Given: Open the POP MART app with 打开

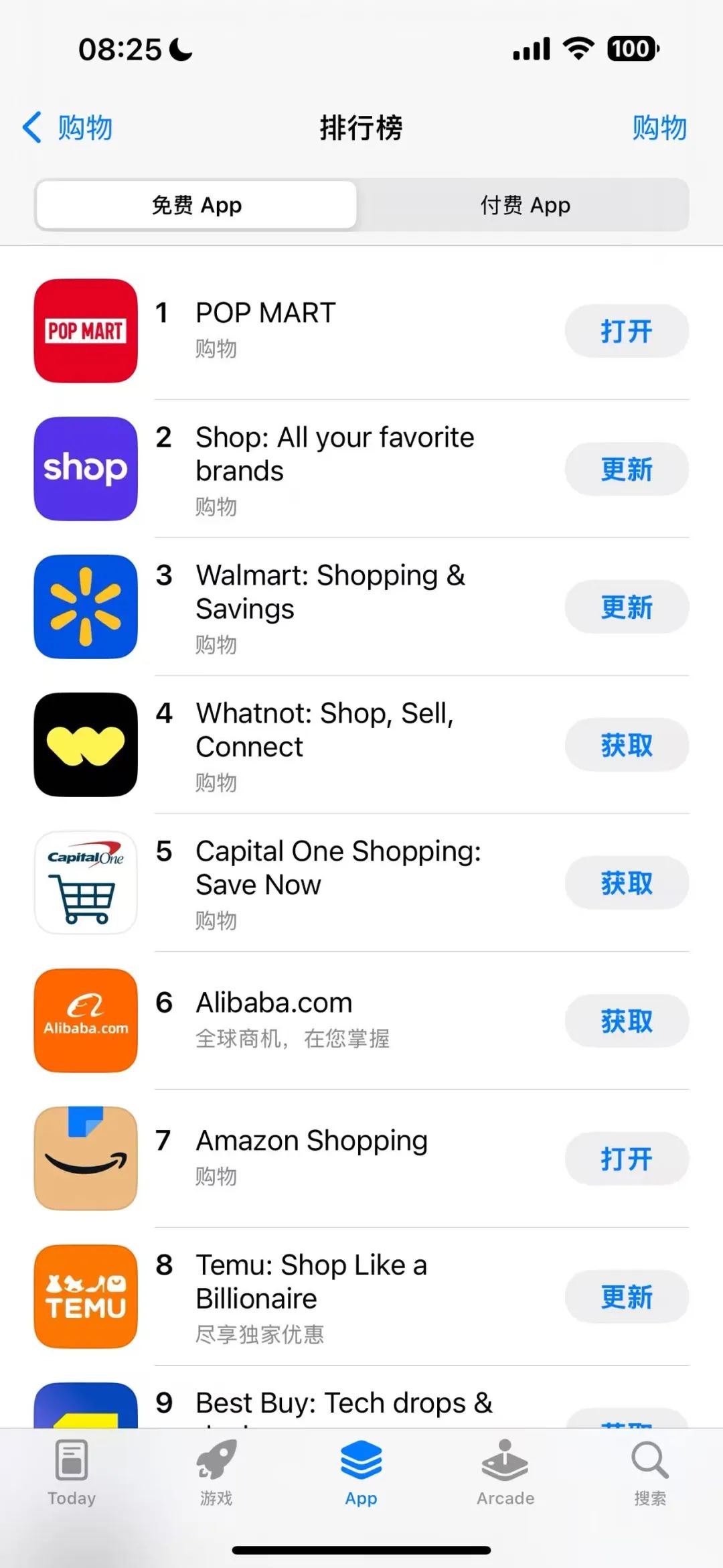Looking at the screenshot, I should point(627,331).
